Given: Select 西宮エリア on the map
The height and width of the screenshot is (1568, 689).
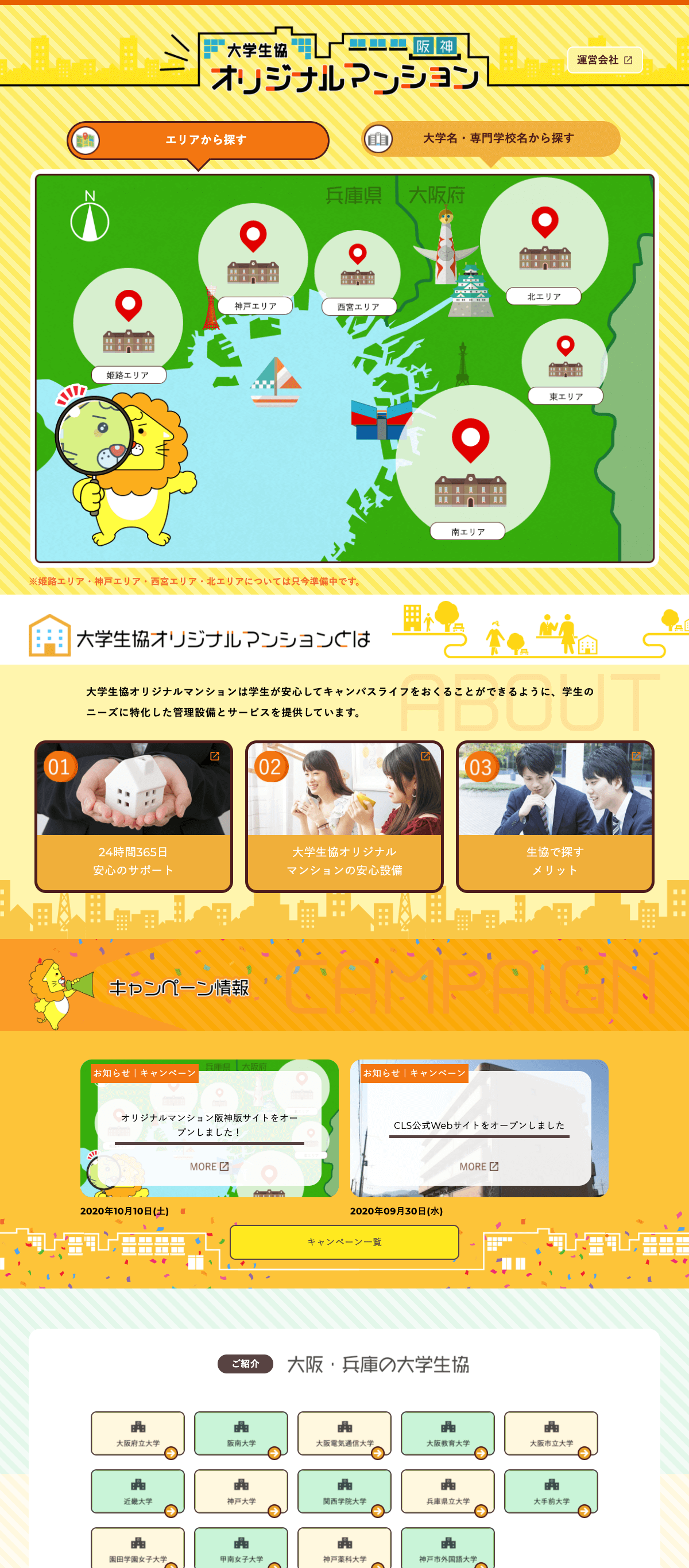Looking at the screenshot, I should click(x=358, y=307).
